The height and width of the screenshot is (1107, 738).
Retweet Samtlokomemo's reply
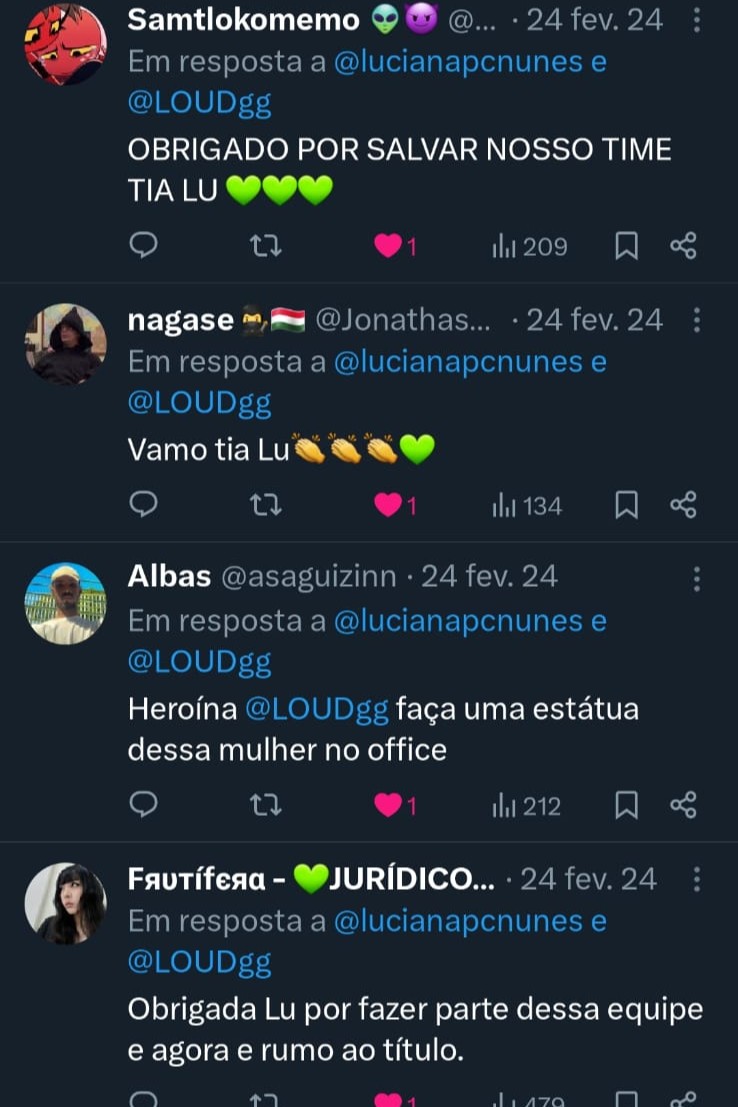264,246
